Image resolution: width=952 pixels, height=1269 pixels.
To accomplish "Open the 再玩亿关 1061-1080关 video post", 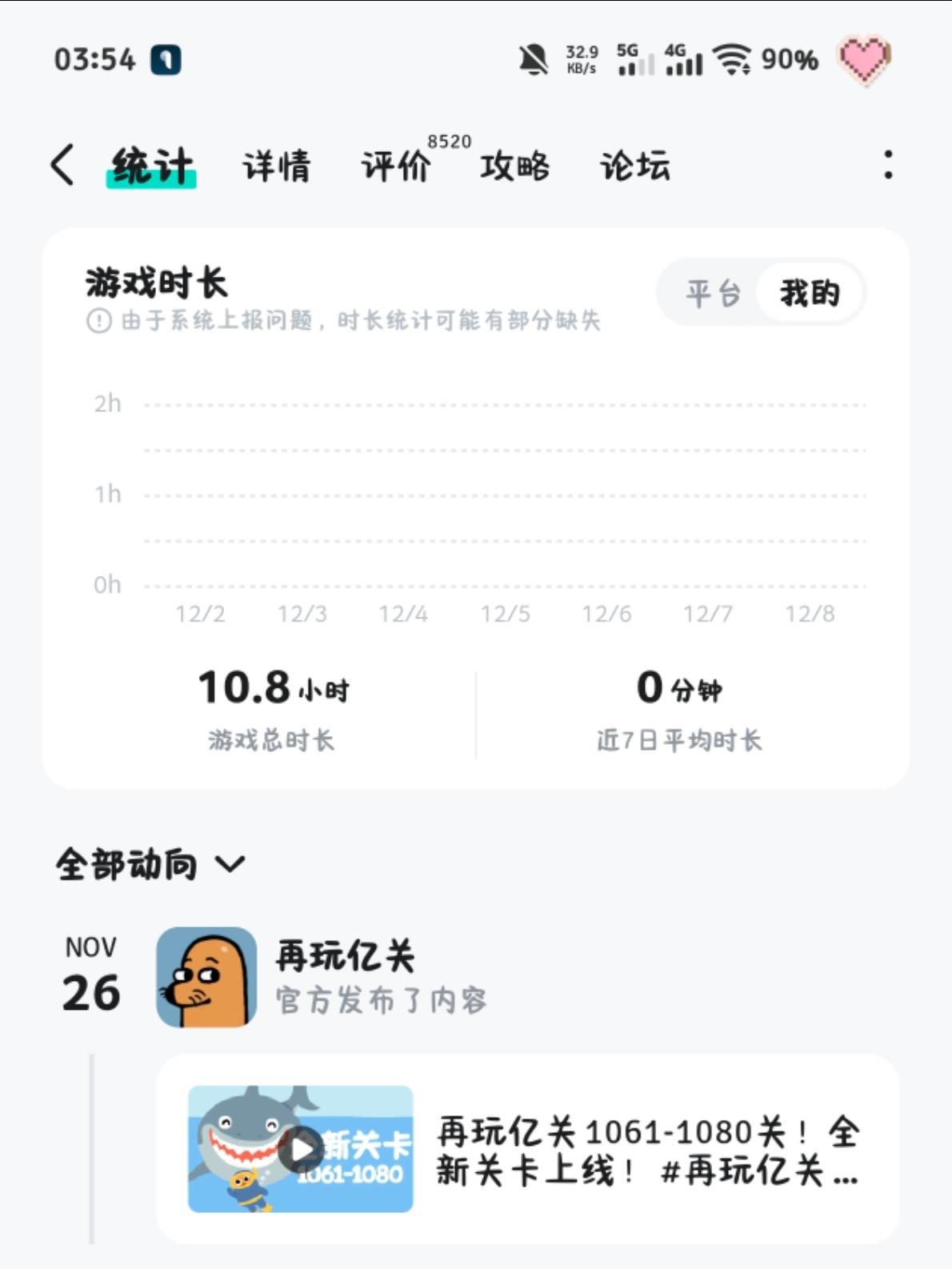I will [x=526, y=1149].
